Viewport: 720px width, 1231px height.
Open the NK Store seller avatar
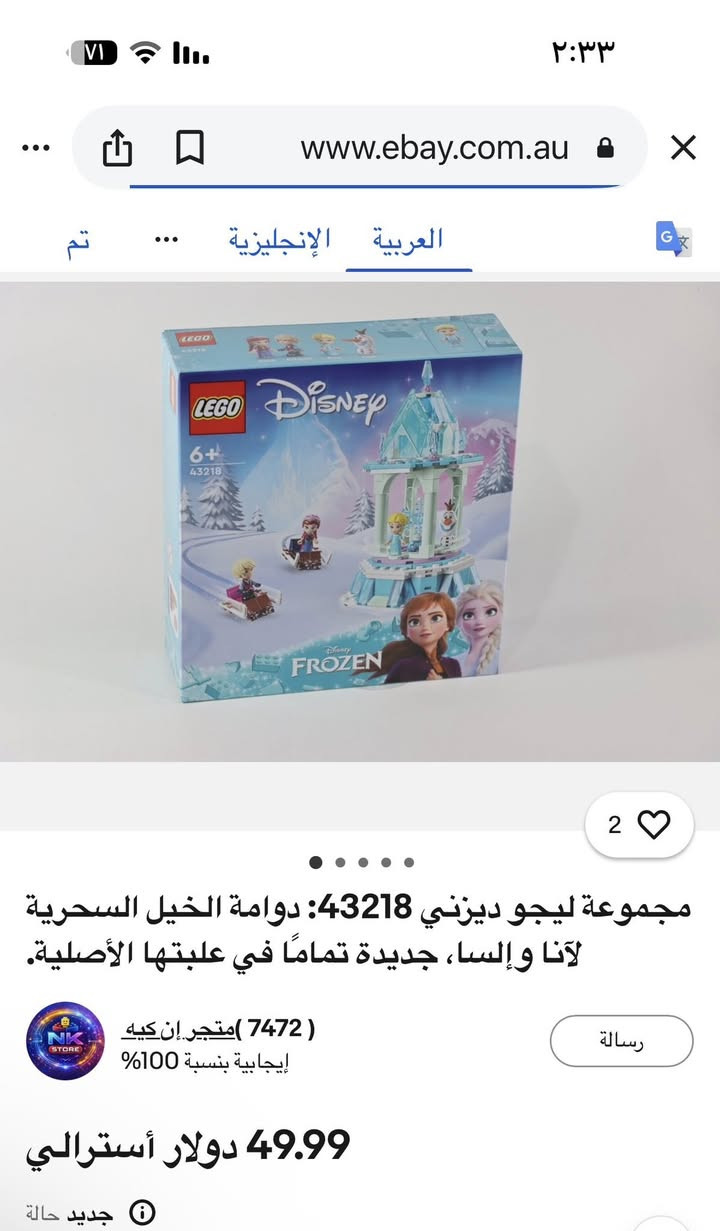(x=64, y=1040)
